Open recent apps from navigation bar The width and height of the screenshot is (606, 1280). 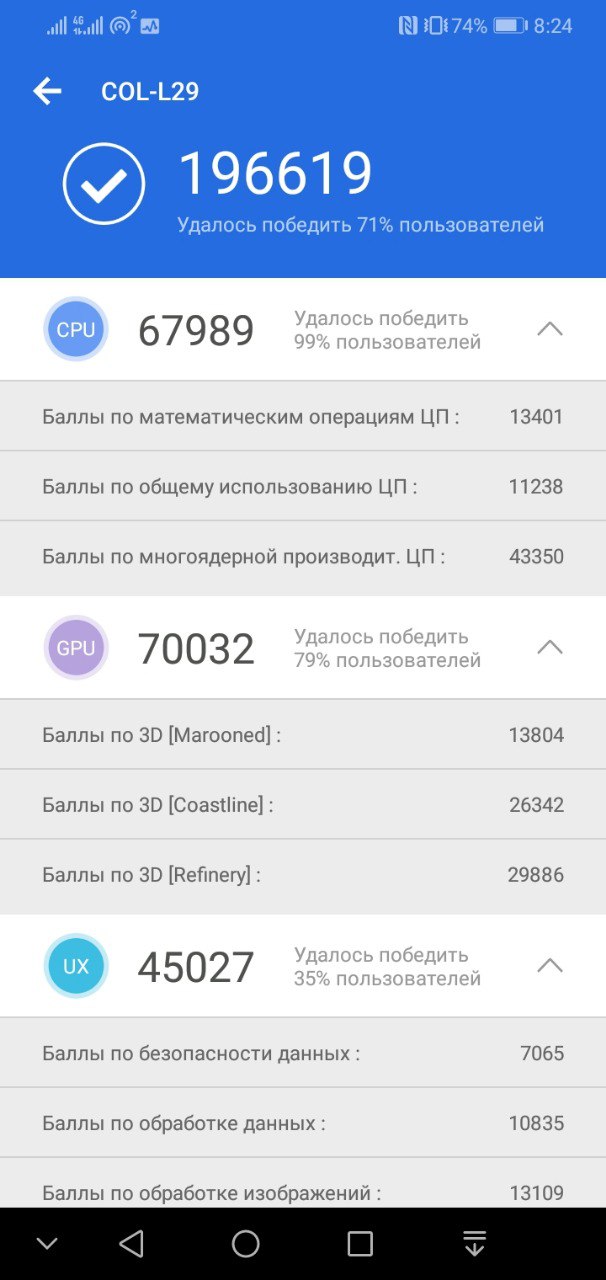[360, 1243]
